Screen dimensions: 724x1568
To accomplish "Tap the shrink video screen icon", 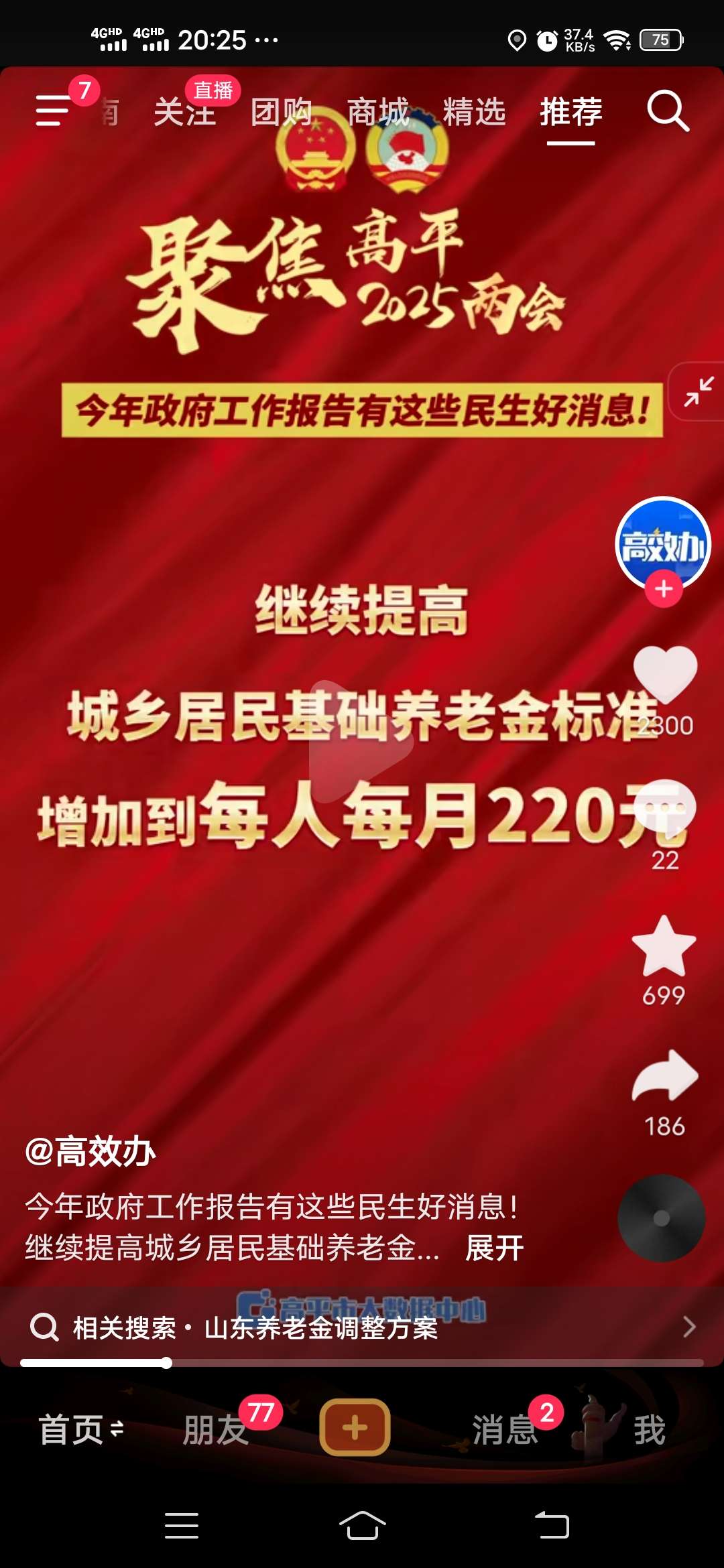I will 699,391.
